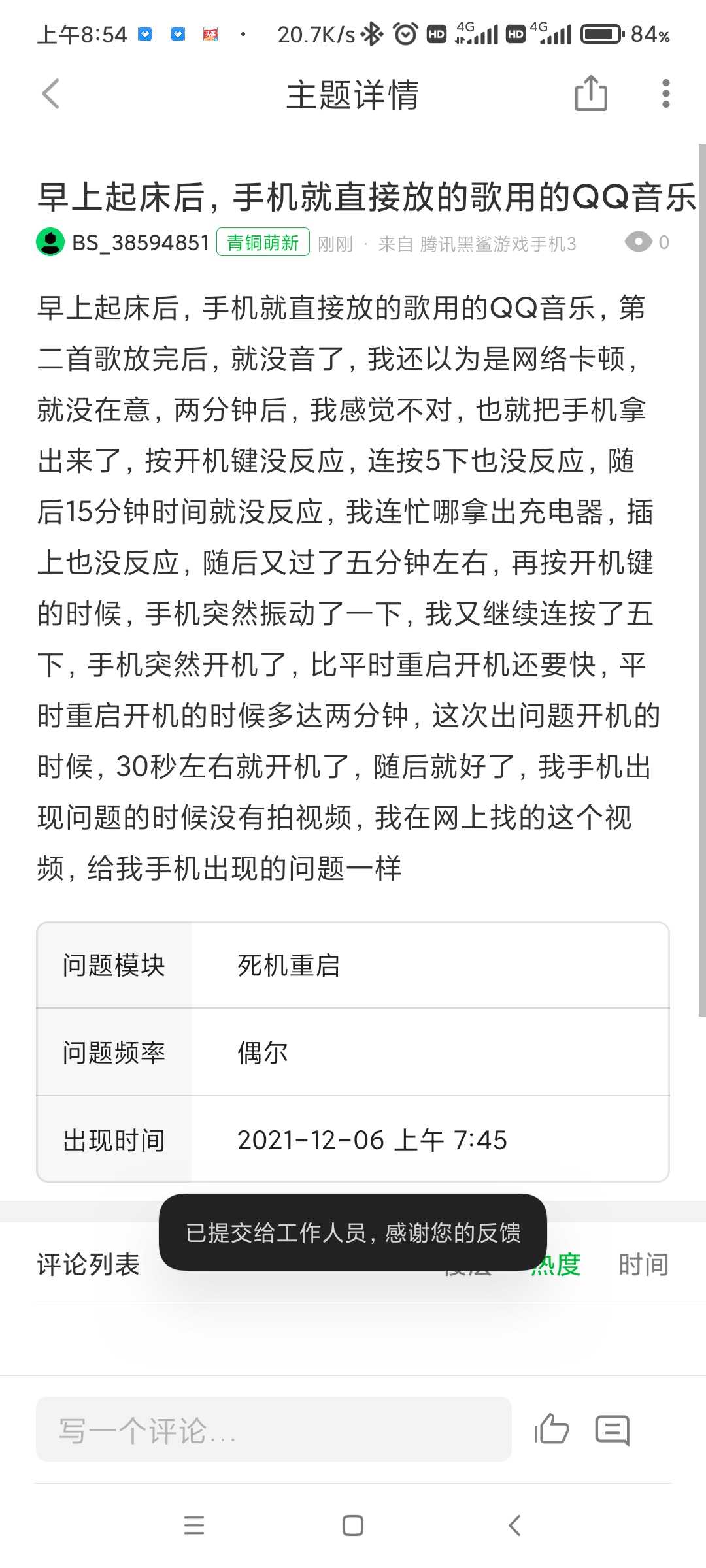Tap the 写一个评论 input field
The width and height of the screenshot is (706, 1568).
pos(274,1429)
